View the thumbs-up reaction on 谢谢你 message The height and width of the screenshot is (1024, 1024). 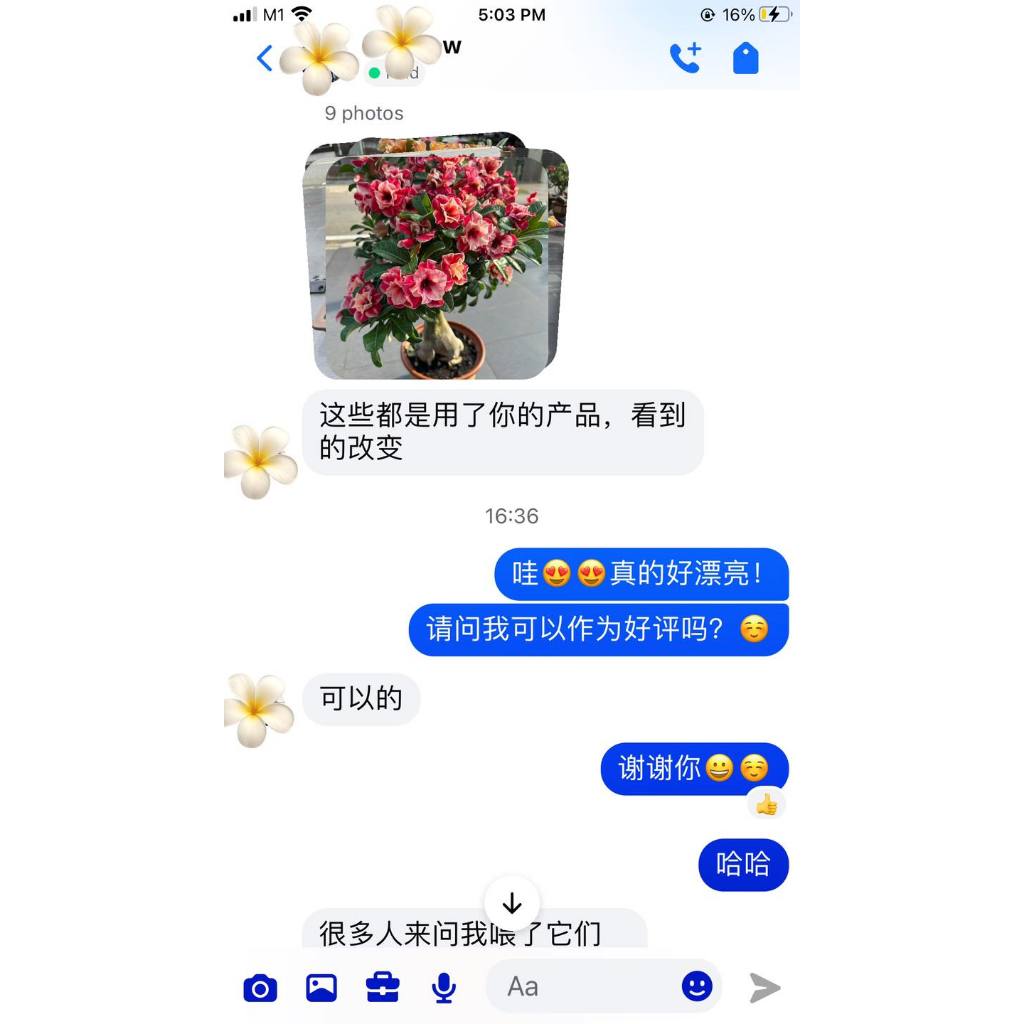(x=767, y=805)
